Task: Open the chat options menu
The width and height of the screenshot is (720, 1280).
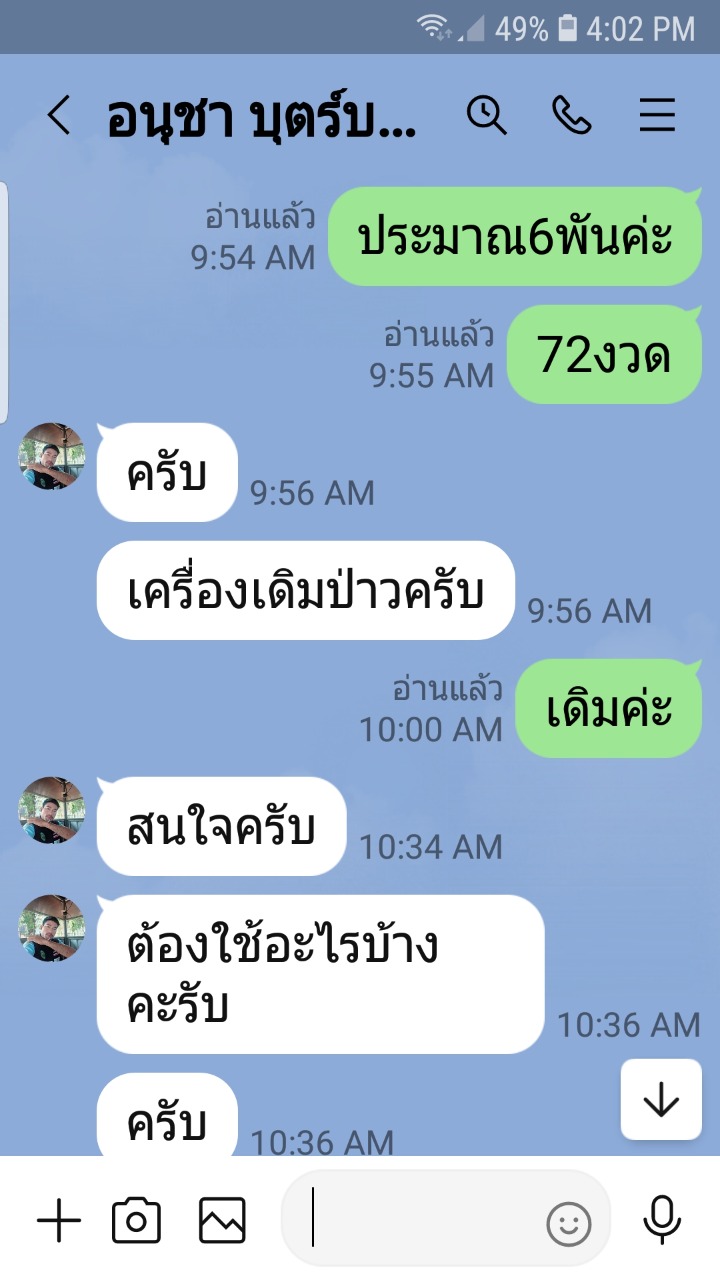Action: 657,117
